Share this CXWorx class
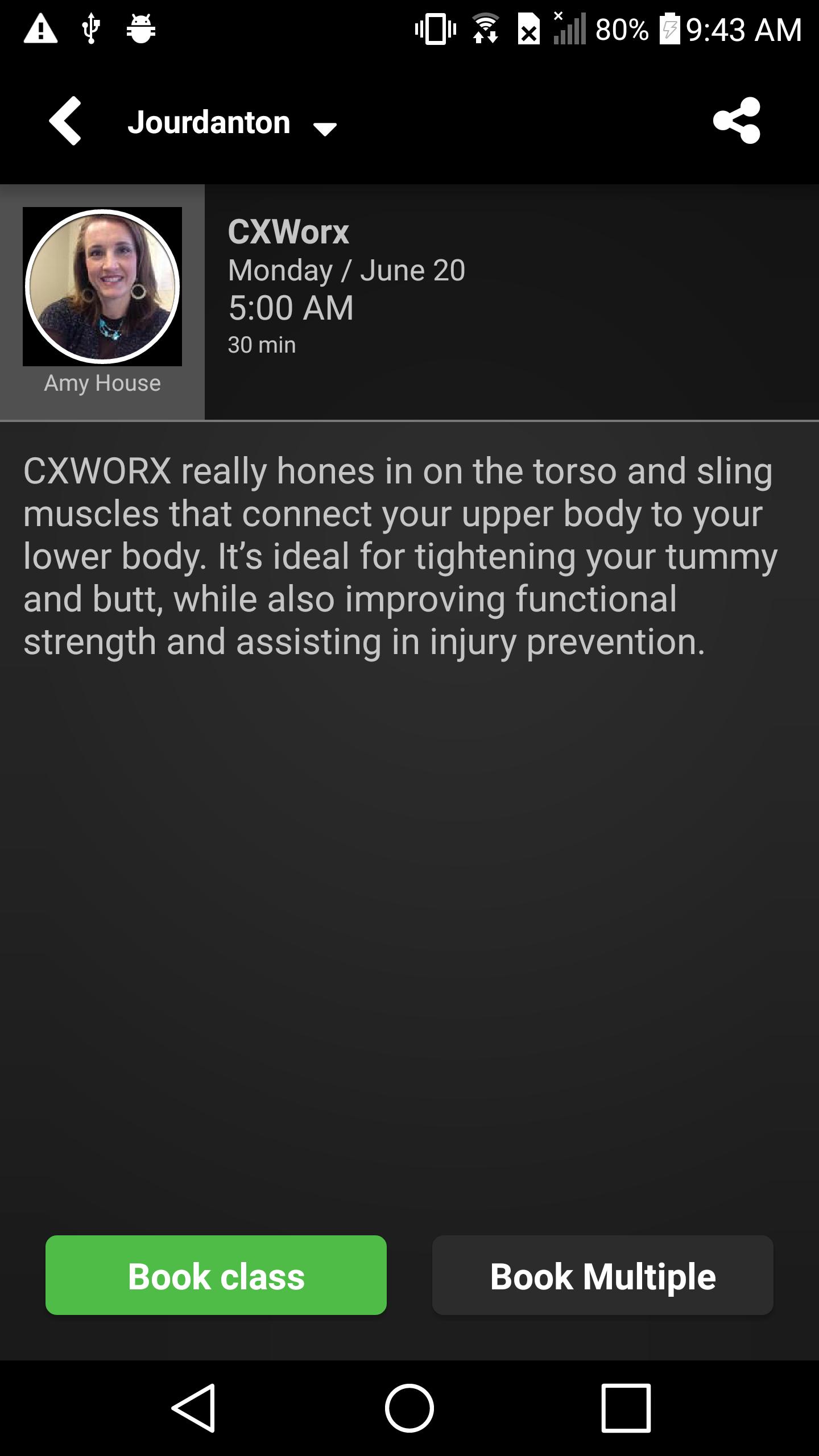 [x=737, y=121]
